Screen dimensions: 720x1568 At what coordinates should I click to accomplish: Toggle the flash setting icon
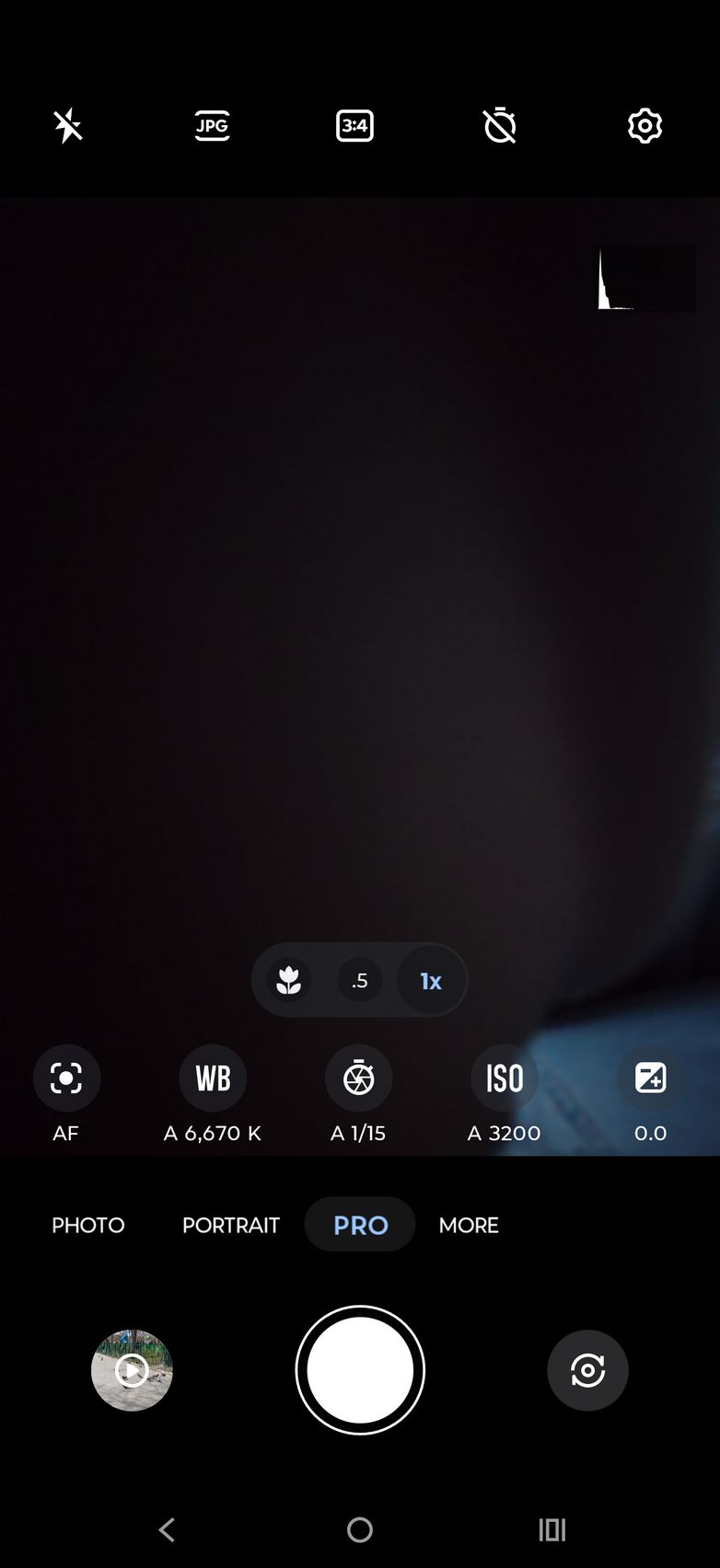(68, 126)
